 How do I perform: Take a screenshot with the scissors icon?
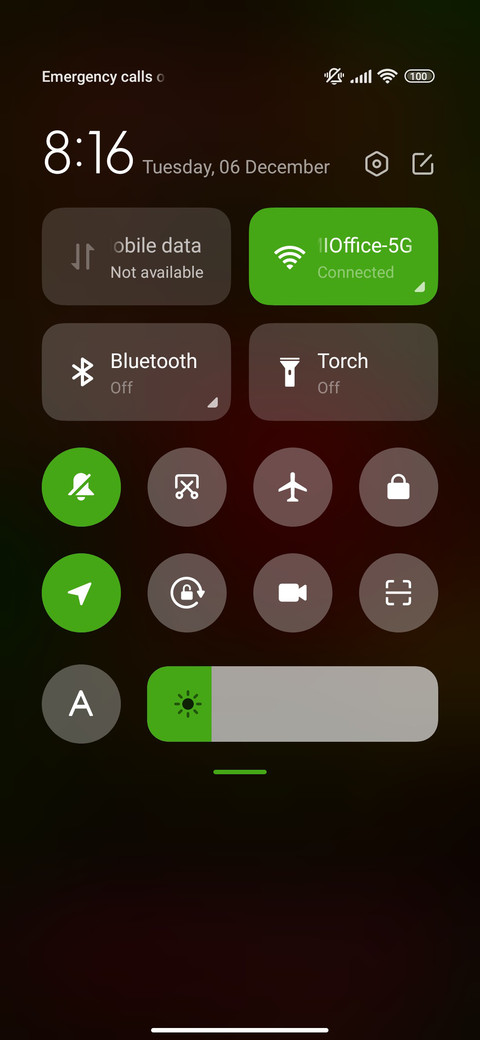pyautogui.click(x=187, y=488)
